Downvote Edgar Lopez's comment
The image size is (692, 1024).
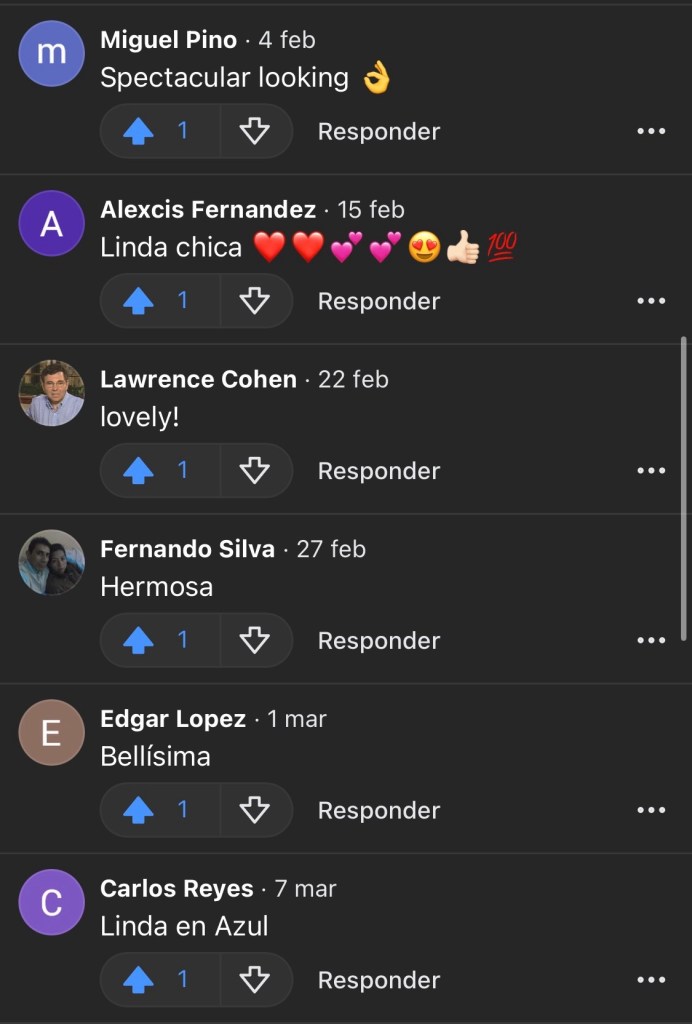[x=255, y=811]
